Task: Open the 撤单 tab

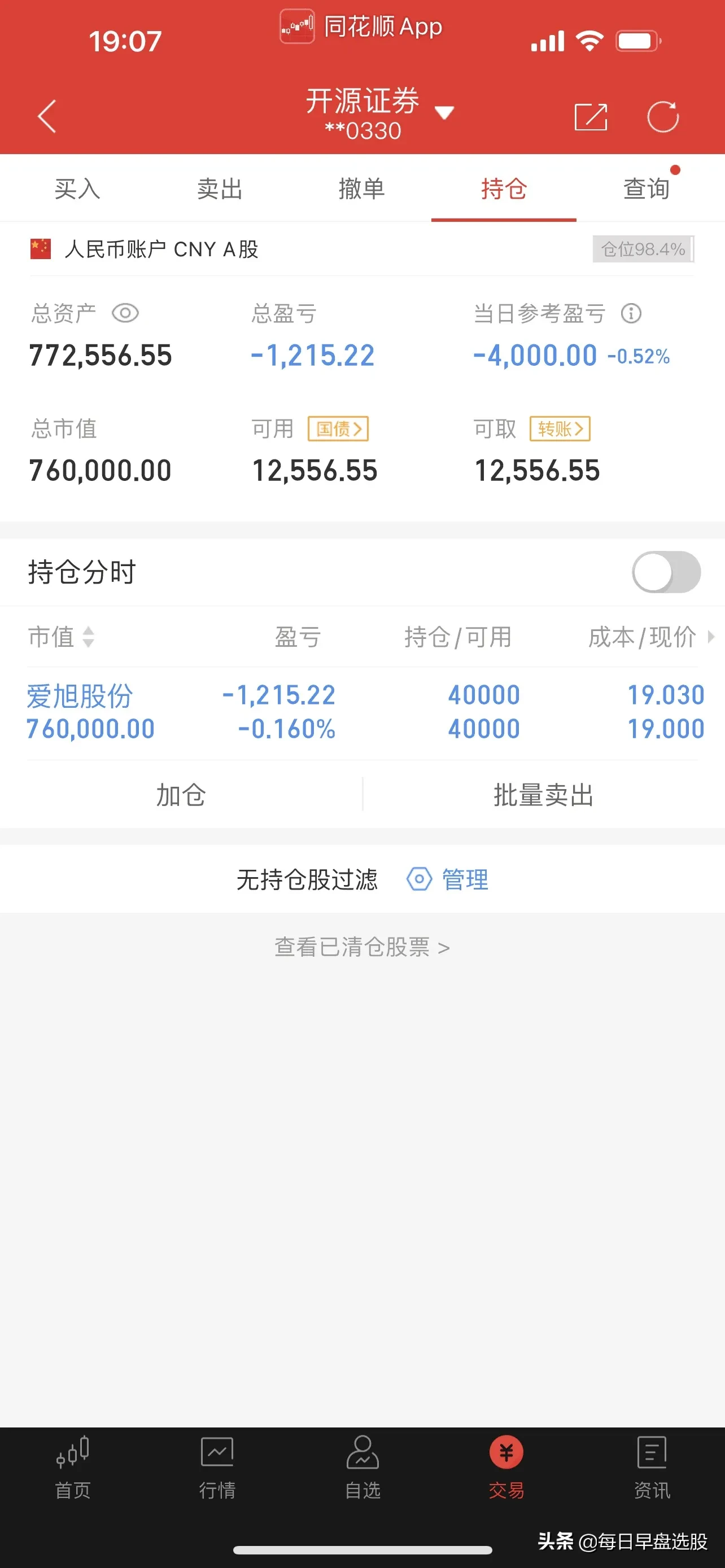Action: (361, 189)
